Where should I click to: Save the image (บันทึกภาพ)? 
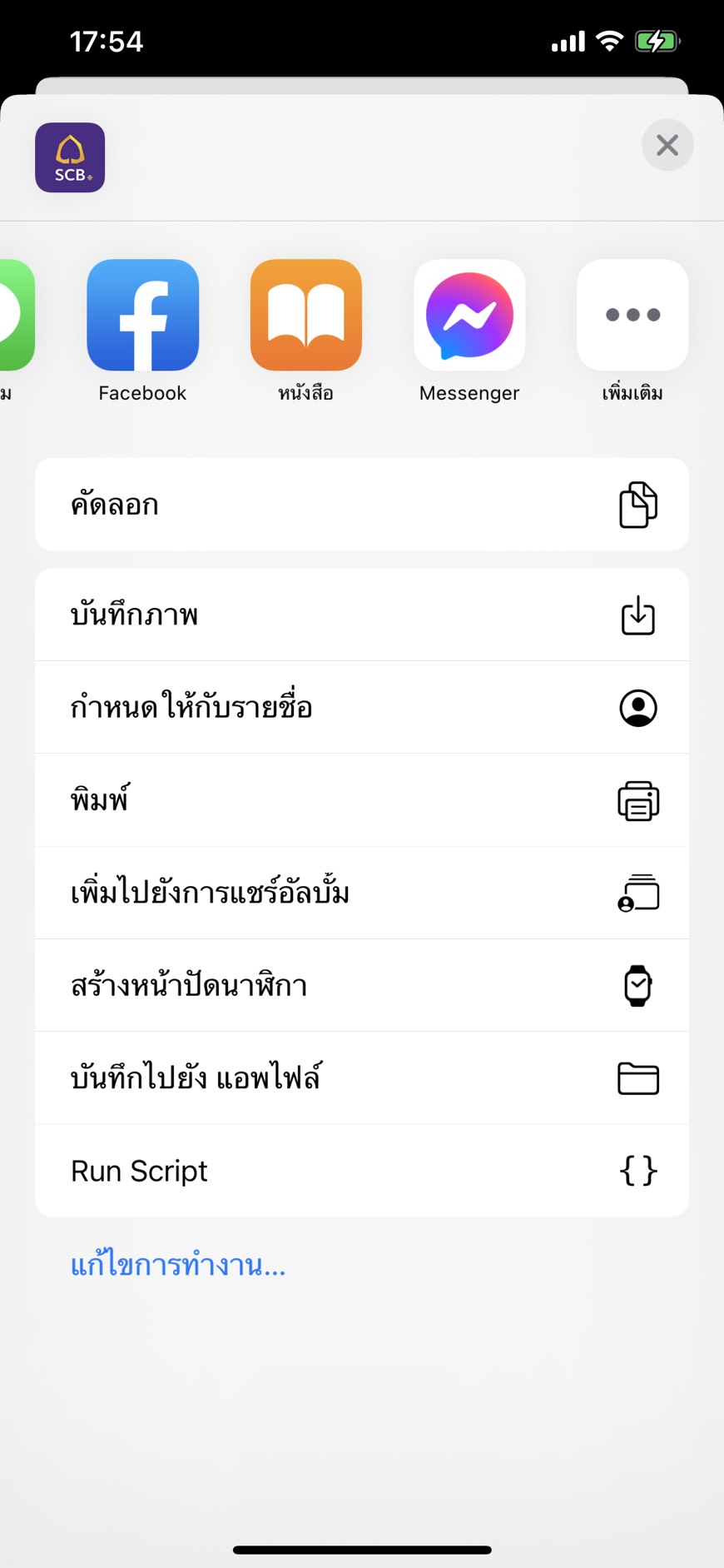point(361,615)
